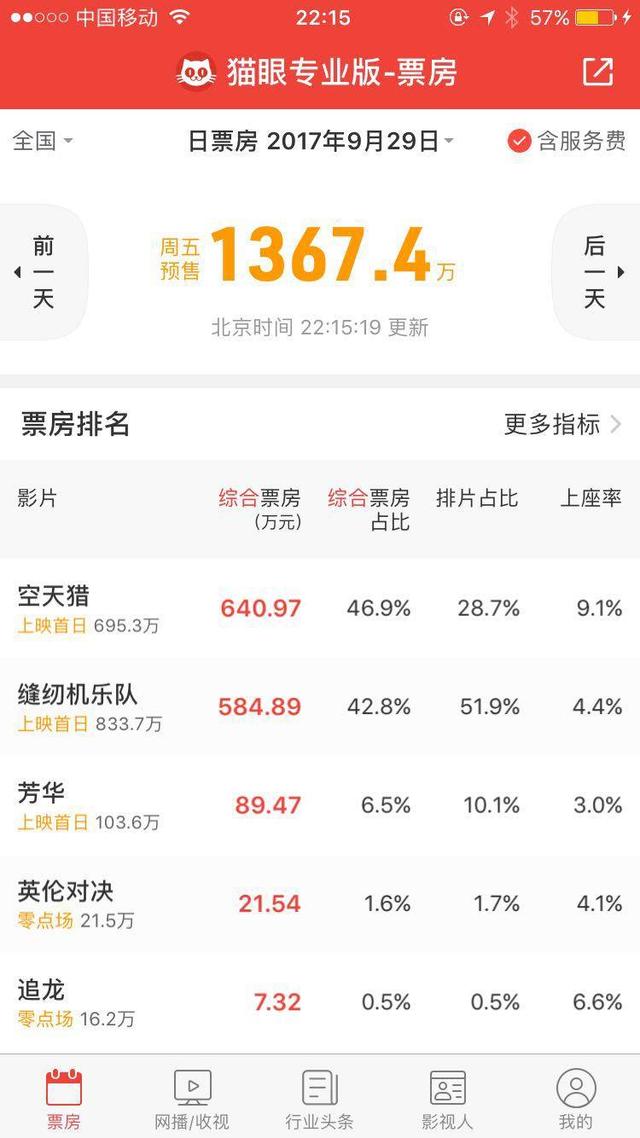The height and width of the screenshot is (1138, 640).
Task: Switch to the 网播/收视 tab
Action: pos(192,1099)
